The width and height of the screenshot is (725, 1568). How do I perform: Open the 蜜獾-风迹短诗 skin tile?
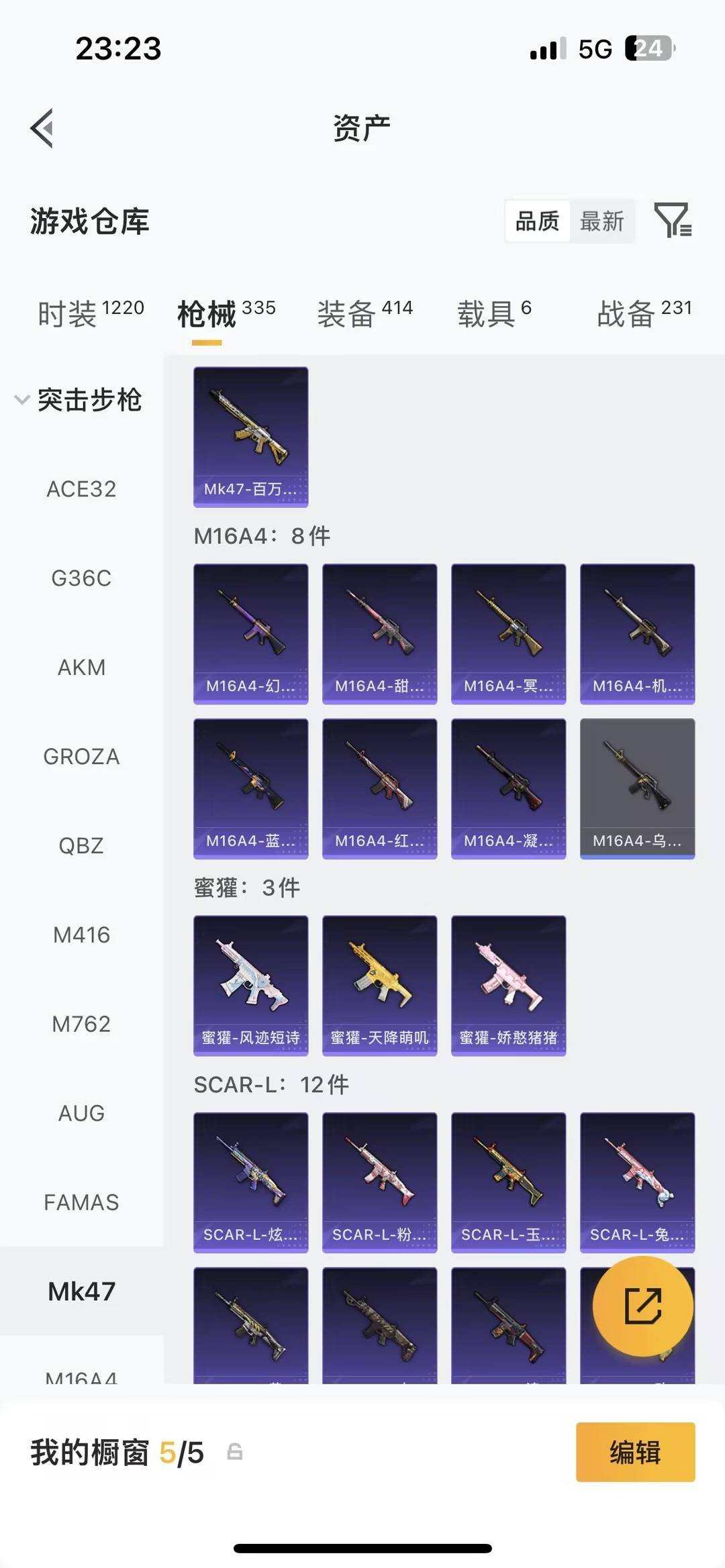[250, 985]
